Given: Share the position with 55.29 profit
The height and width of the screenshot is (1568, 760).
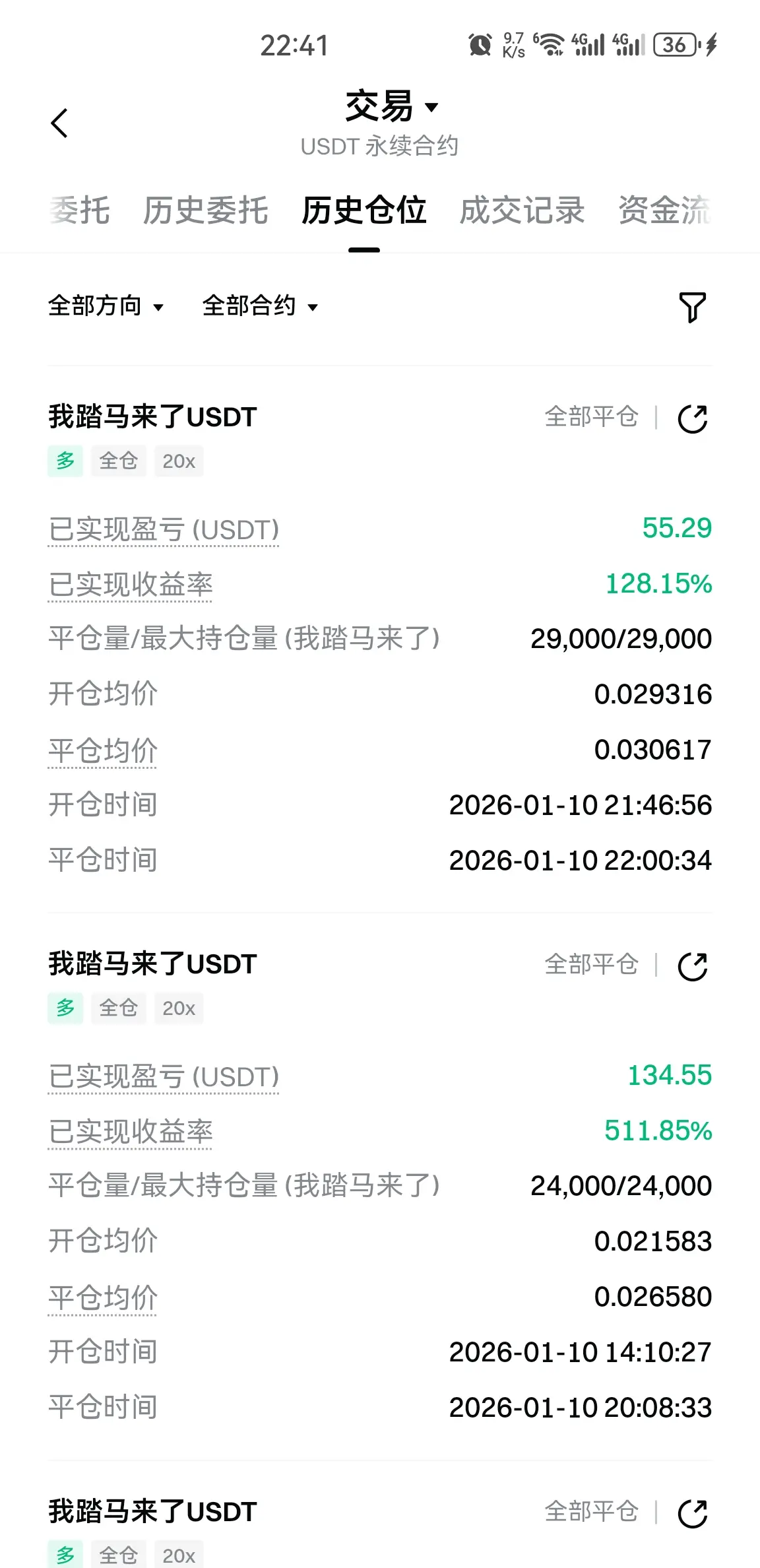Looking at the screenshot, I should point(693,418).
